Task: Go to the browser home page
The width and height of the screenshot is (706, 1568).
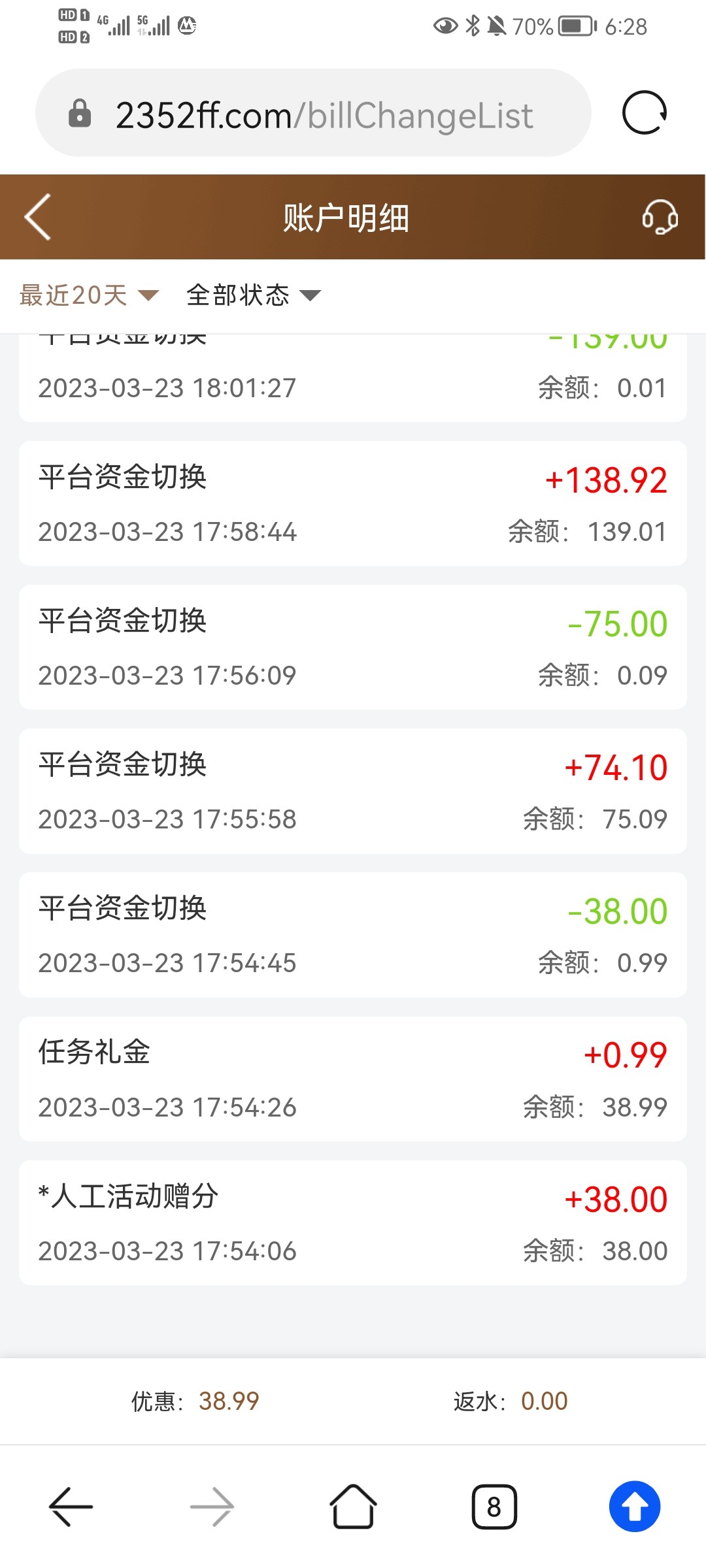Action: click(353, 1507)
